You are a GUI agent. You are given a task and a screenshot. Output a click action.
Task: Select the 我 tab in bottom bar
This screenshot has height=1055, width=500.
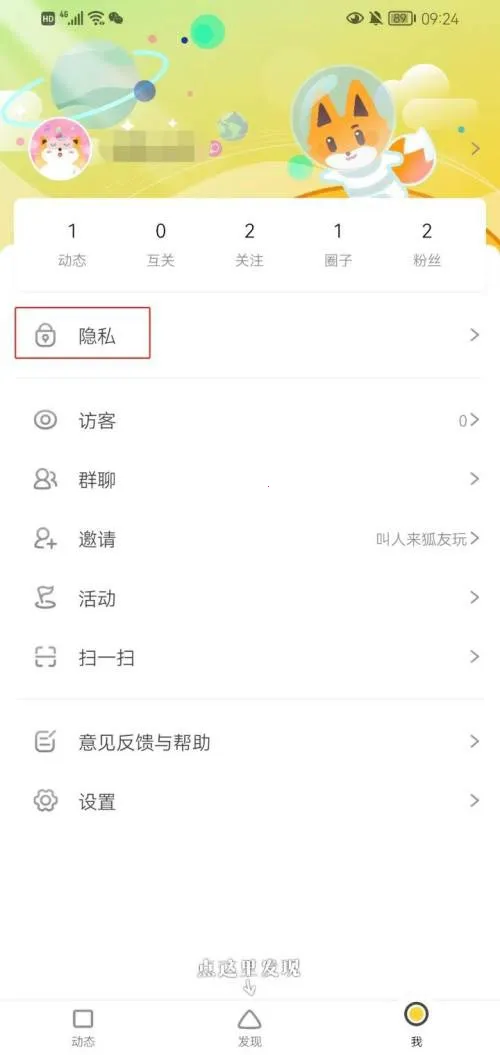point(417,1025)
